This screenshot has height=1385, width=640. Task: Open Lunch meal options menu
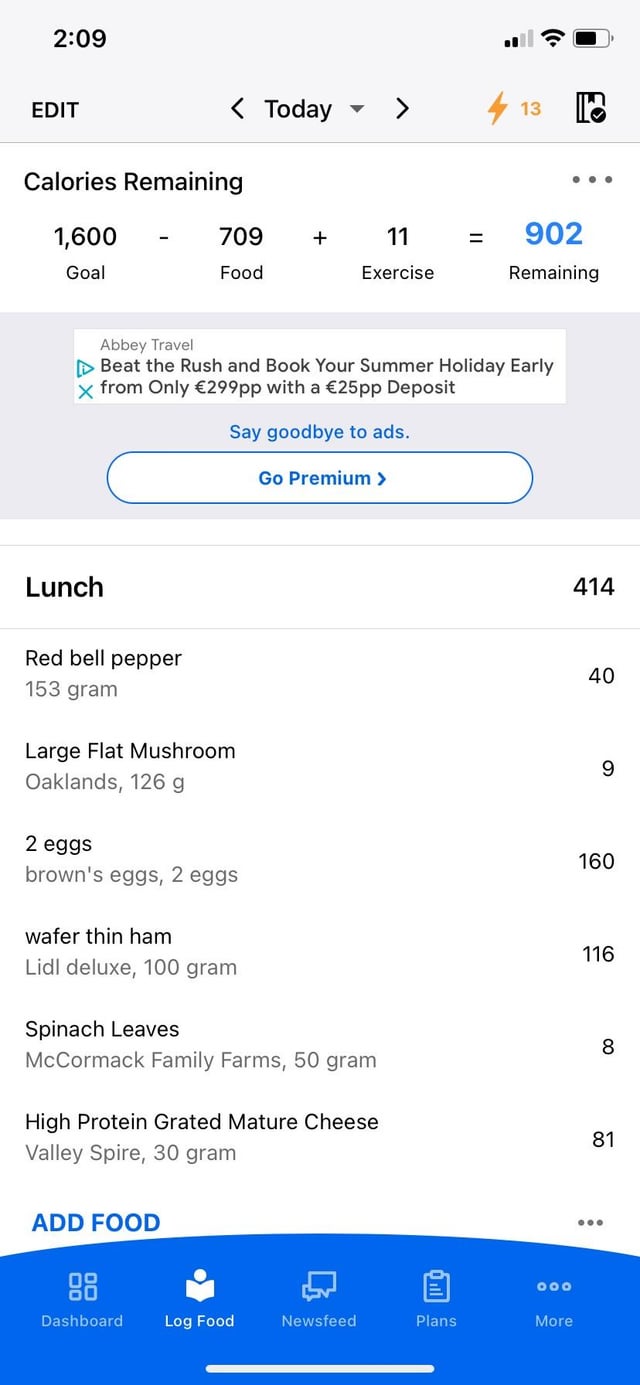591,1222
